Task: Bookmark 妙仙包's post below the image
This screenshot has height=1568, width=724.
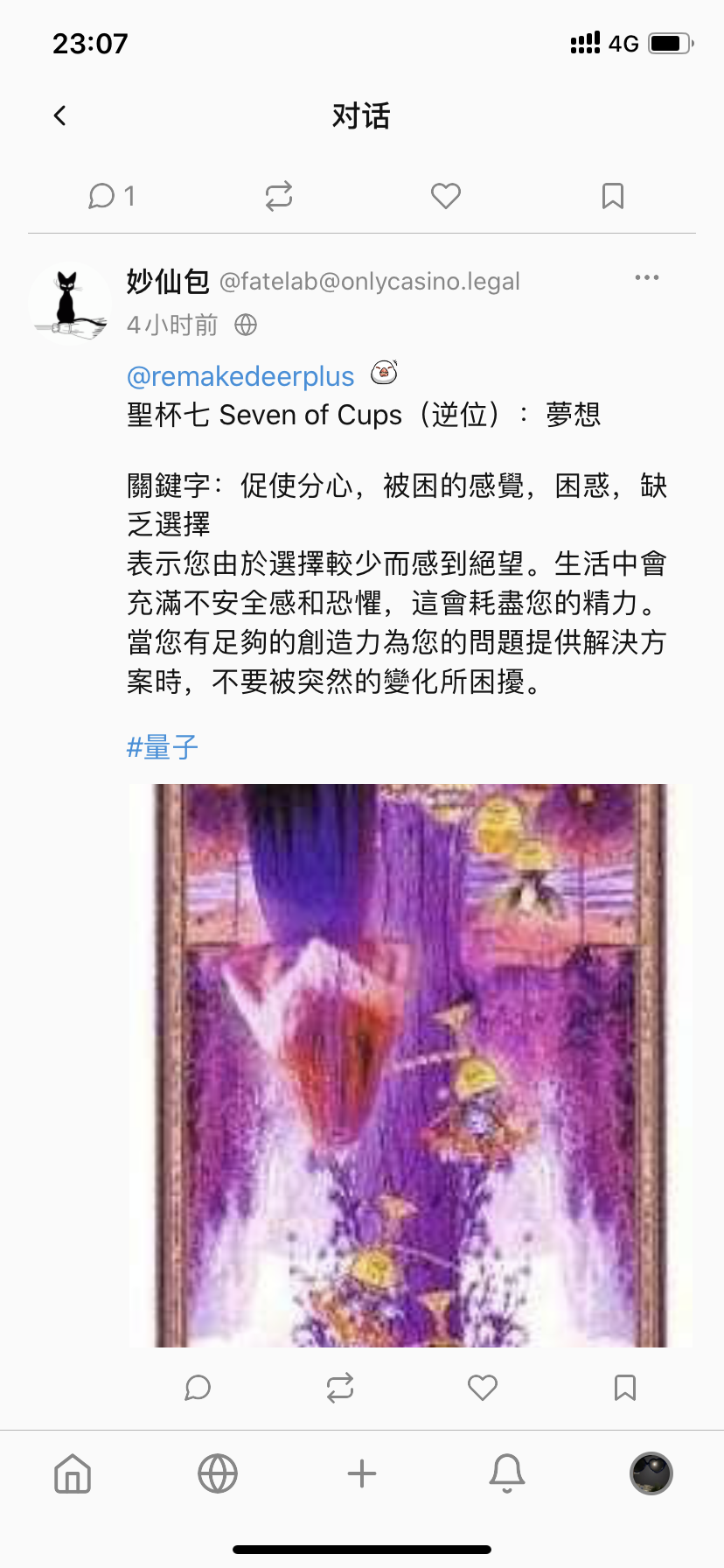Action: coord(625,1388)
